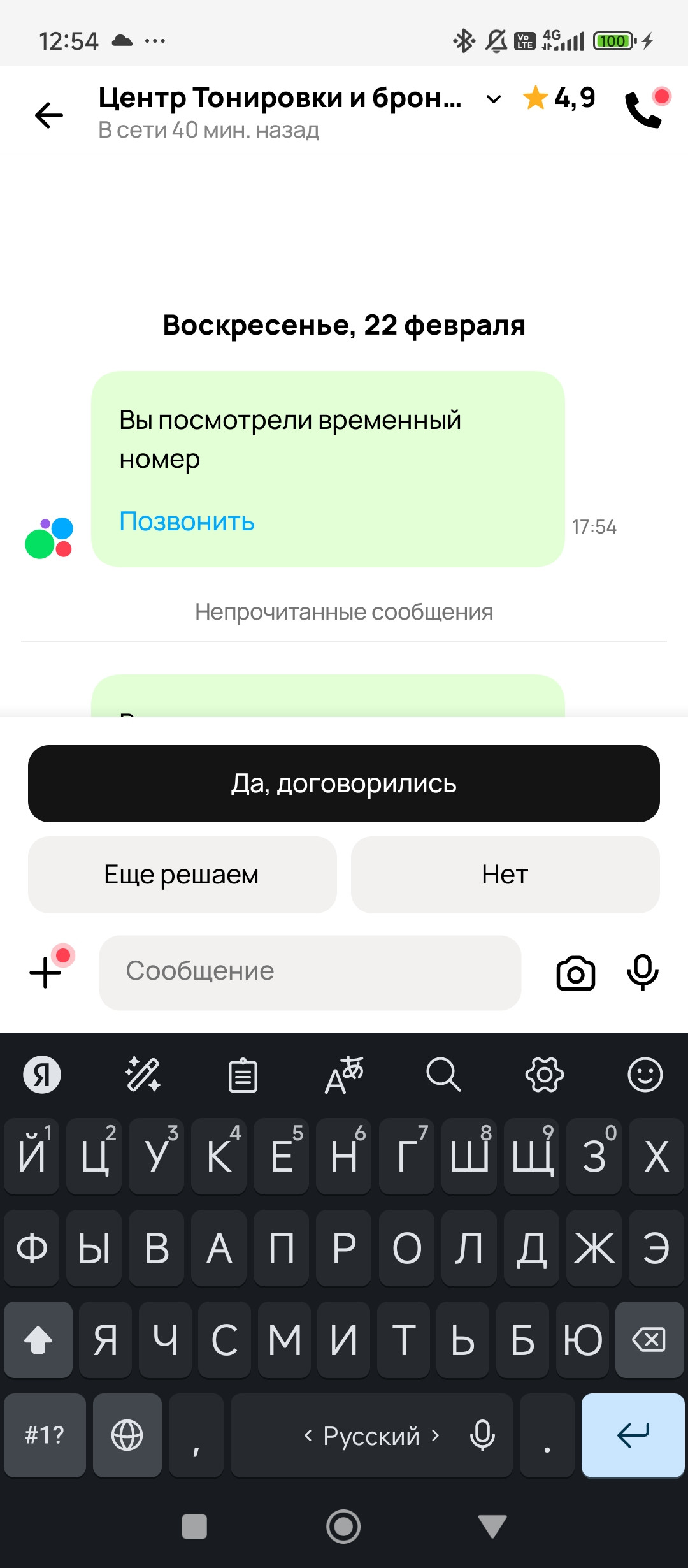The width and height of the screenshot is (688, 1568).
Task: Open the plus attachment menu
Action: pyautogui.click(x=46, y=972)
